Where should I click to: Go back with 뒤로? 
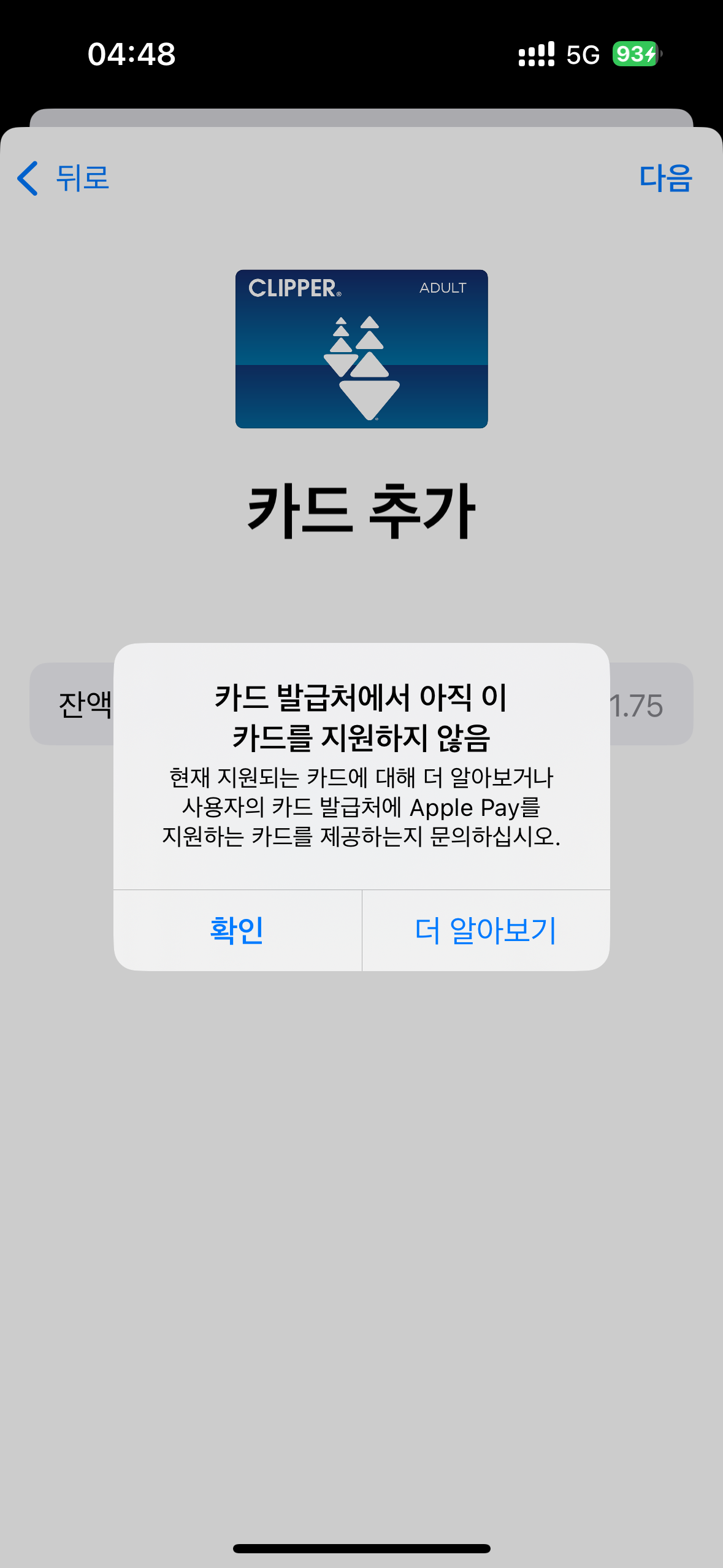[64, 179]
